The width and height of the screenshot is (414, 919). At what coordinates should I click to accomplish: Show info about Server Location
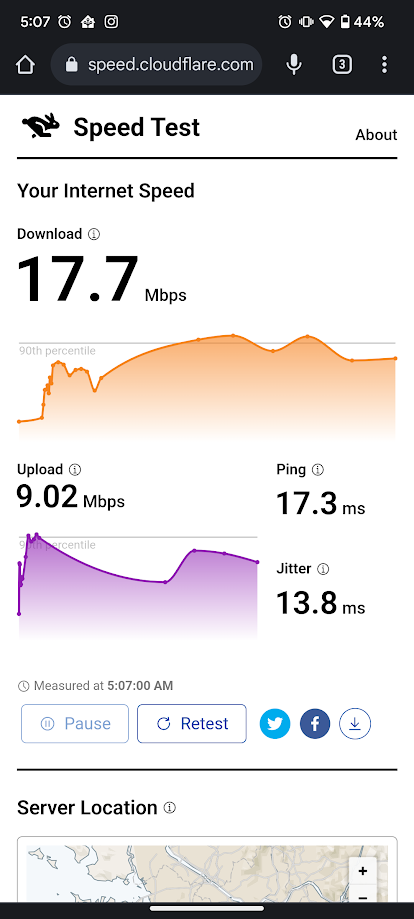[169, 808]
